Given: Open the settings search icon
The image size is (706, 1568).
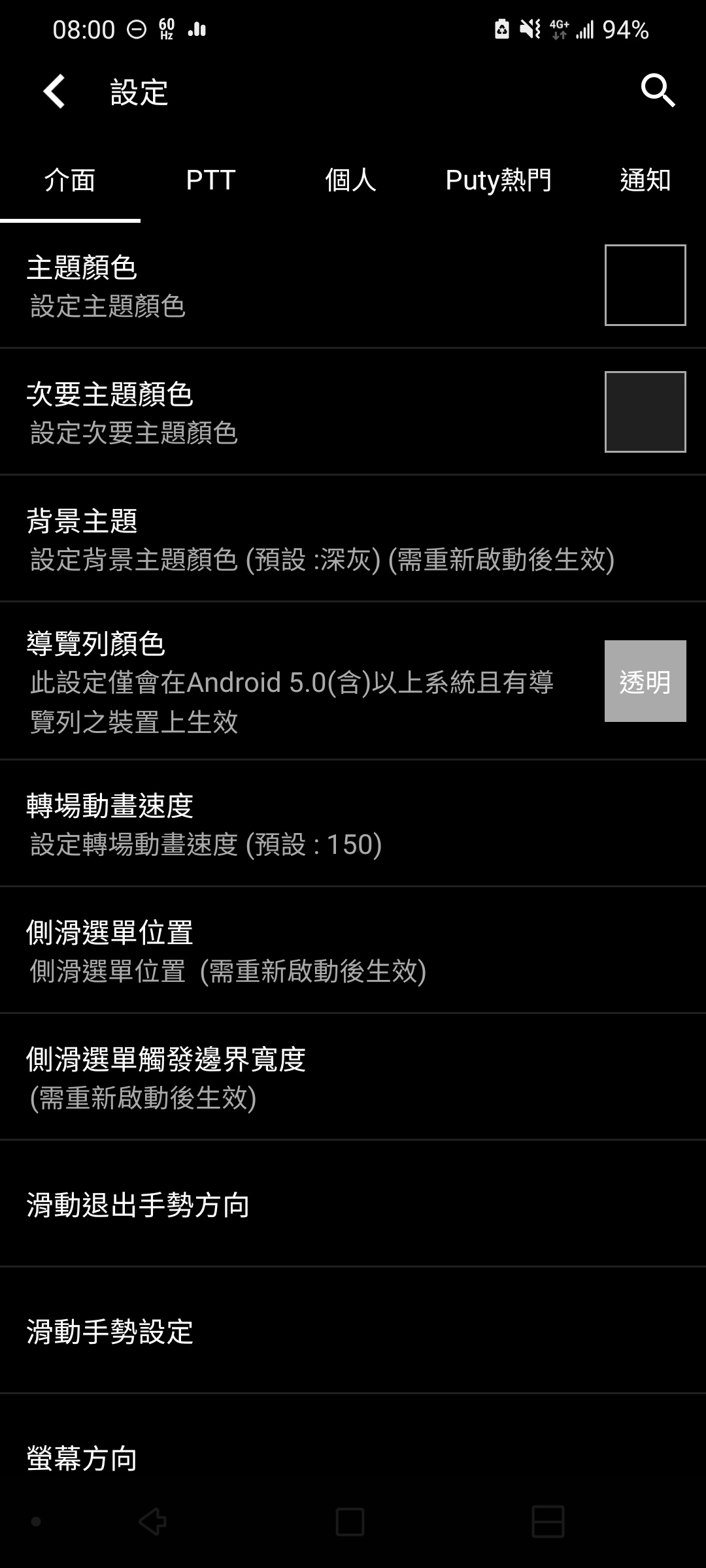Looking at the screenshot, I should (x=657, y=90).
